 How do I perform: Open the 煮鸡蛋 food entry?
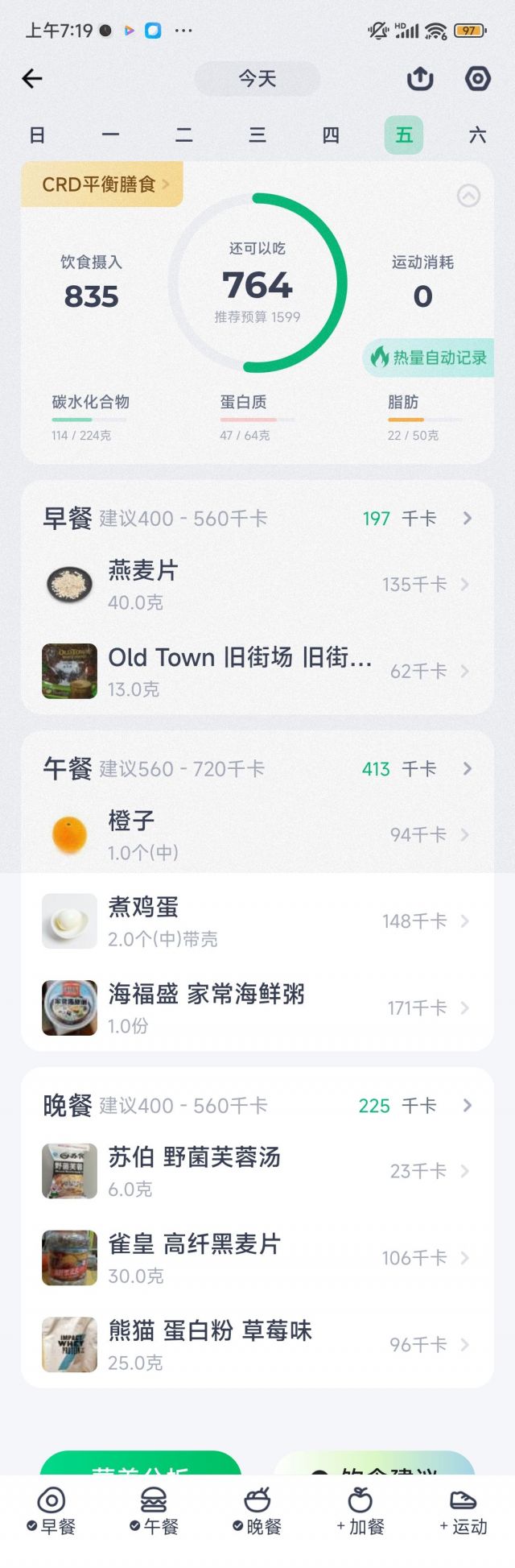[257, 921]
